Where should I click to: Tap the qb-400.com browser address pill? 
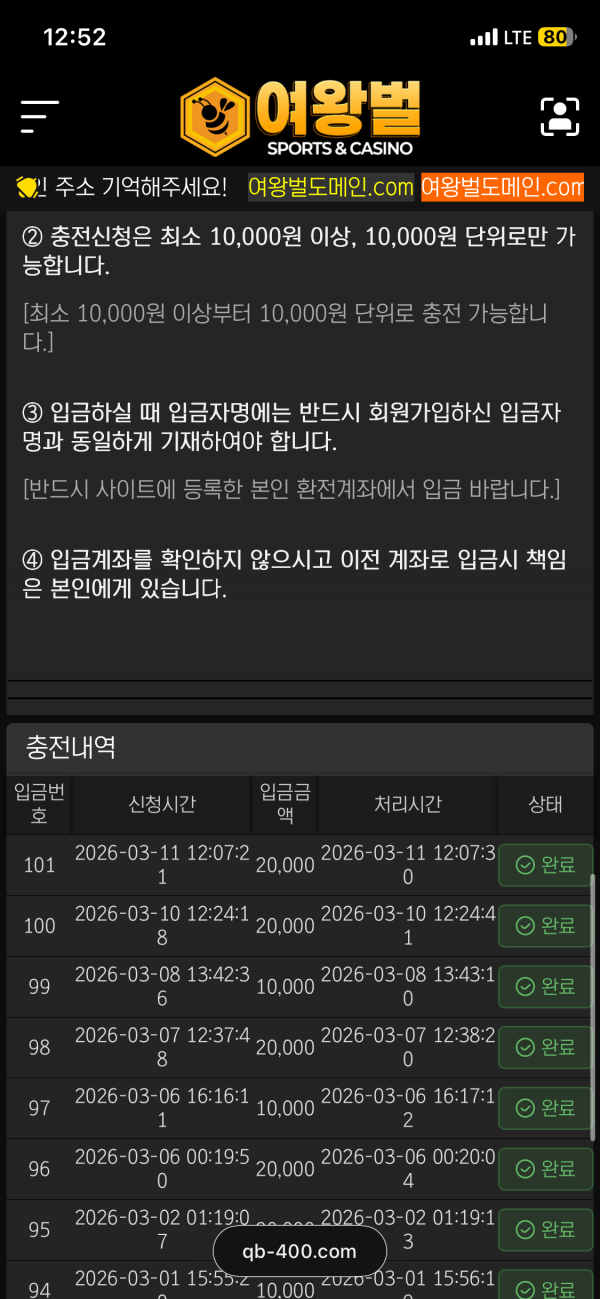click(x=299, y=1251)
